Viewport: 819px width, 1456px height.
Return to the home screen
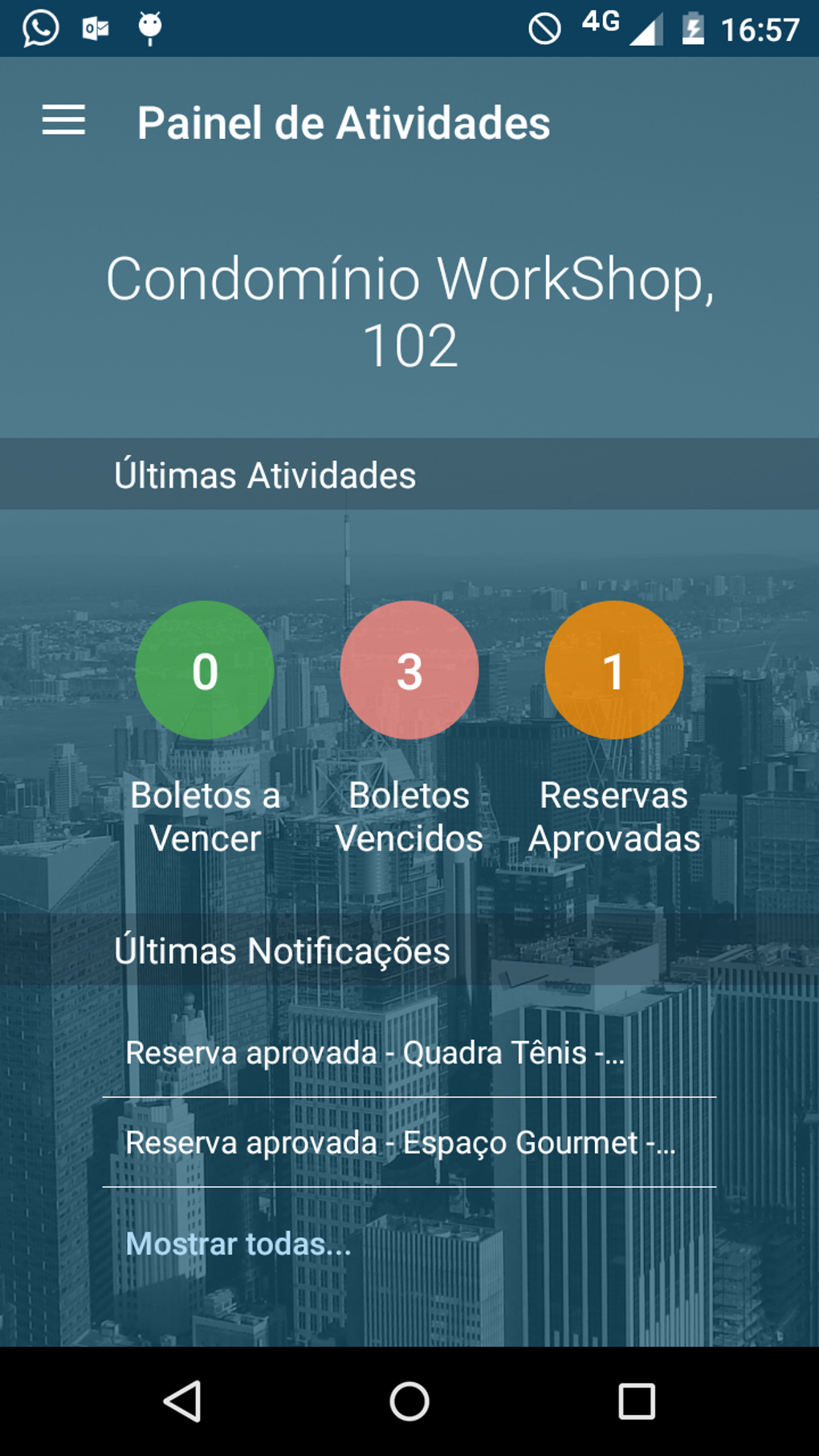pos(409,1402)
